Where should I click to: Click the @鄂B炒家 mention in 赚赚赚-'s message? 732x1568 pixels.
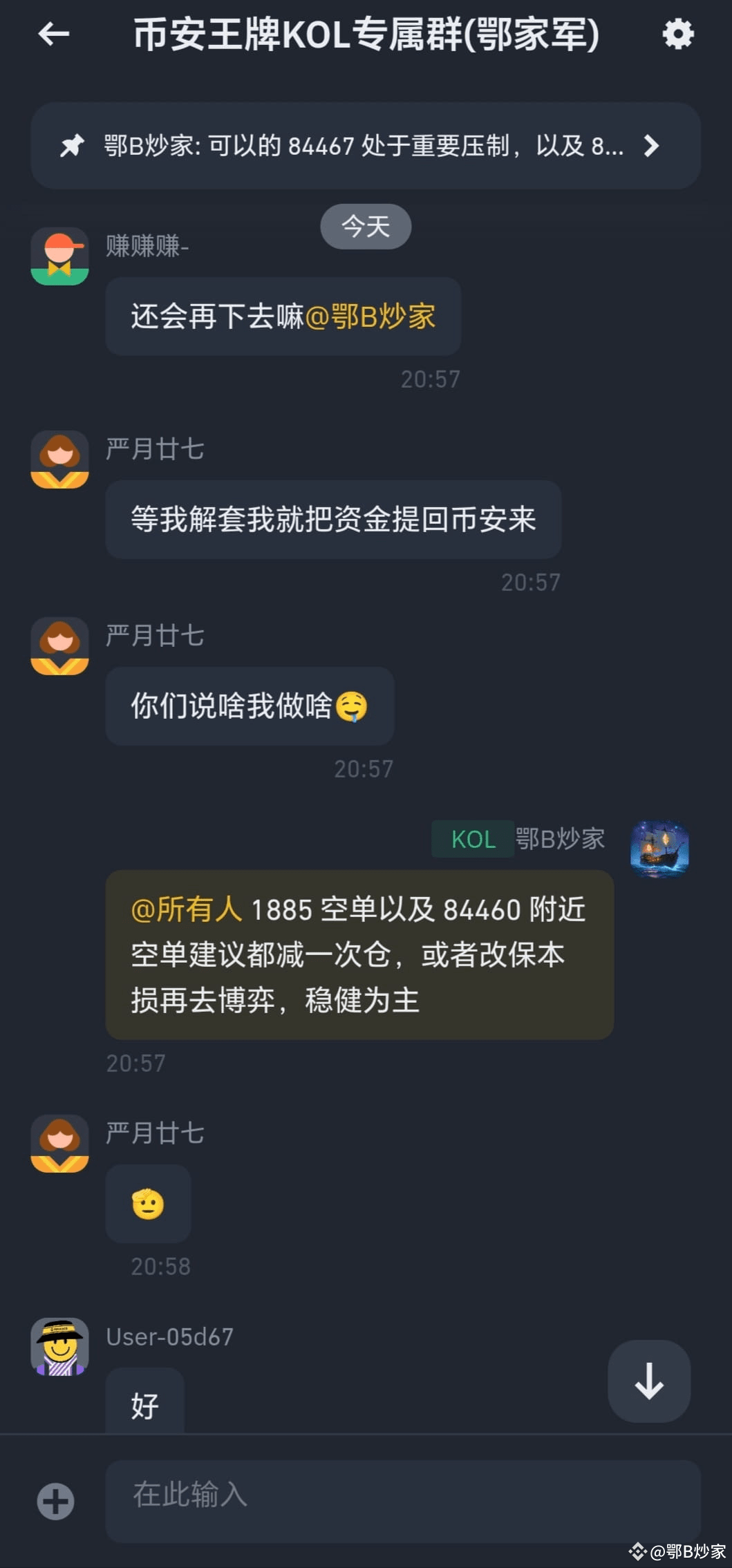click(373, 317)
